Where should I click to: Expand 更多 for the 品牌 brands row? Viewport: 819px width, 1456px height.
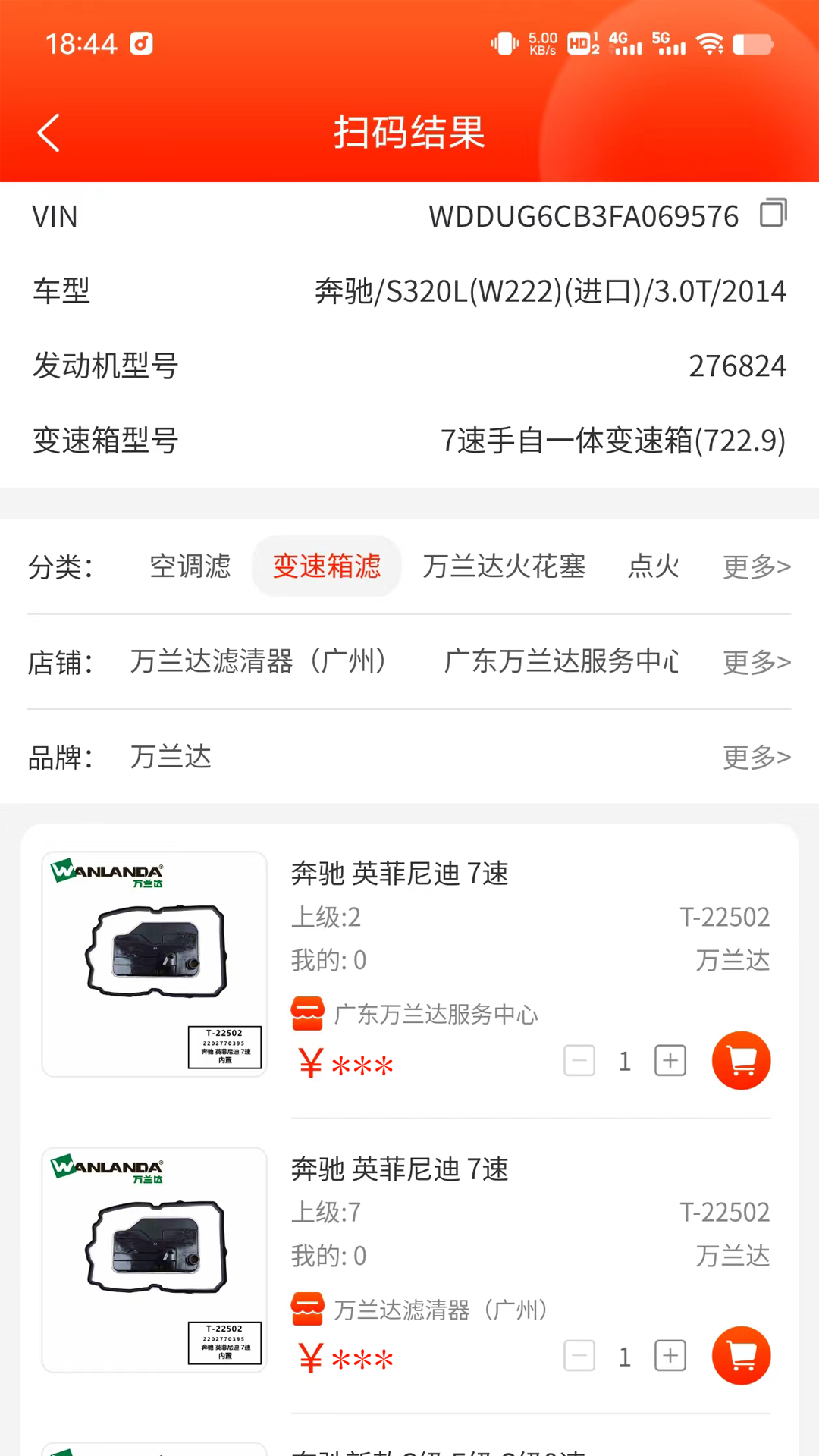click(756, 756)
